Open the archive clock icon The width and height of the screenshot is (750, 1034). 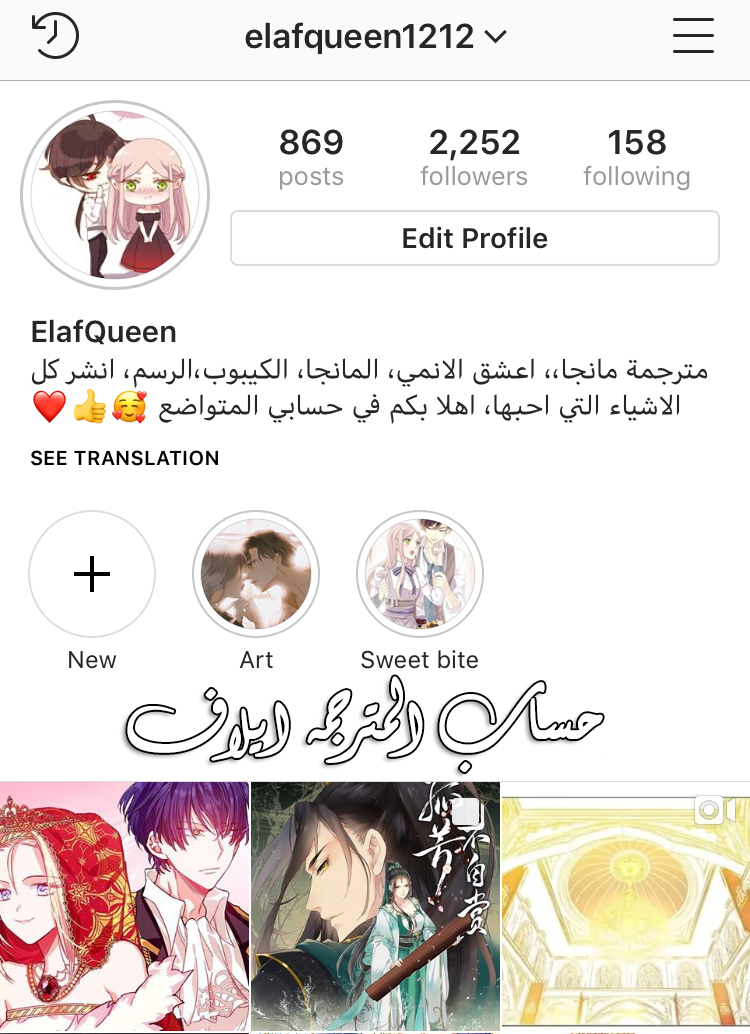click(x=55, y=38)
